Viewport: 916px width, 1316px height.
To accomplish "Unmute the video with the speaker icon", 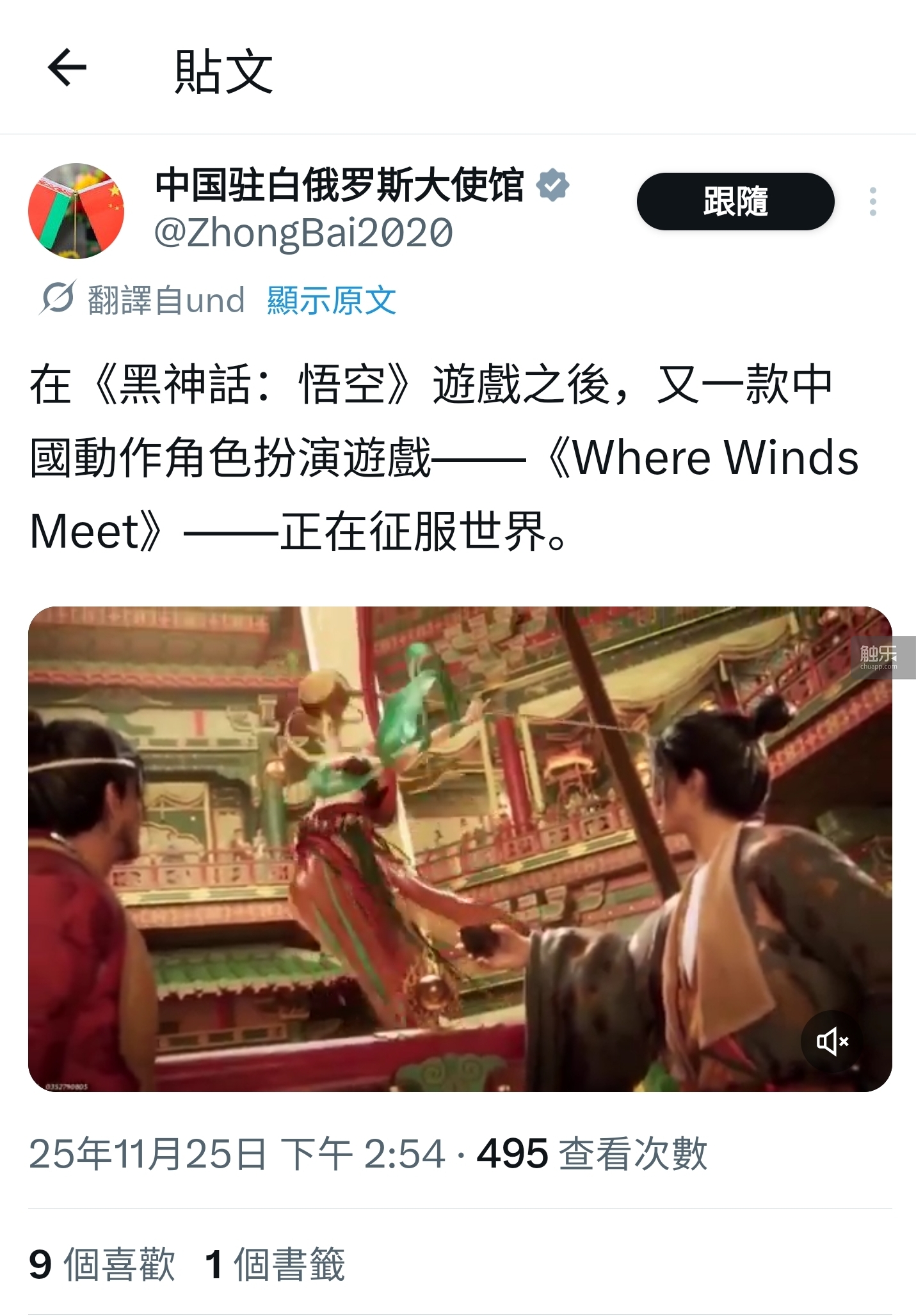I will point(832,1042).
